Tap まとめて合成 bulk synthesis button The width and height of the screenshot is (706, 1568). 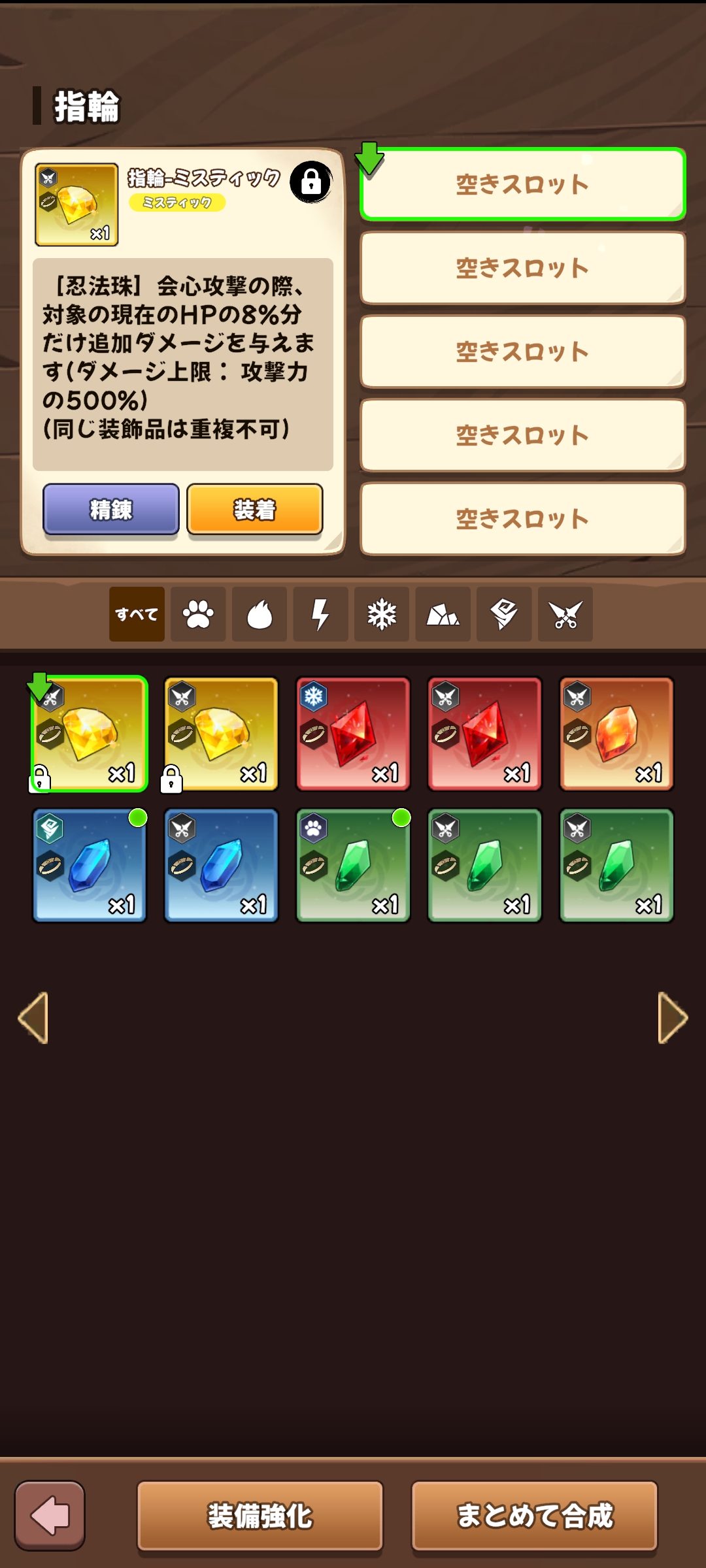tap(534, 1516)
